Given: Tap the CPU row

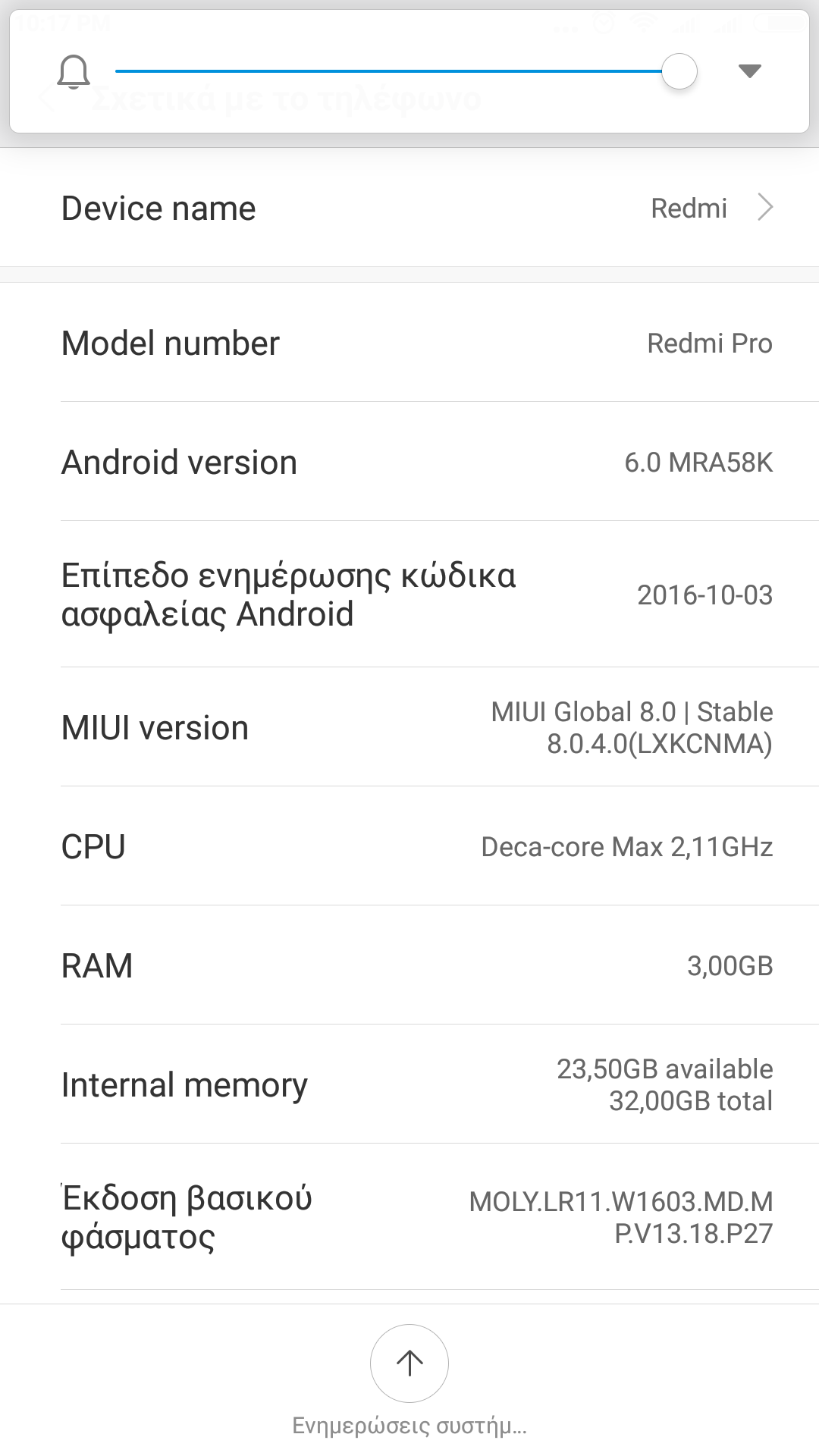Looking at the screenshot, I should (409, 846).
